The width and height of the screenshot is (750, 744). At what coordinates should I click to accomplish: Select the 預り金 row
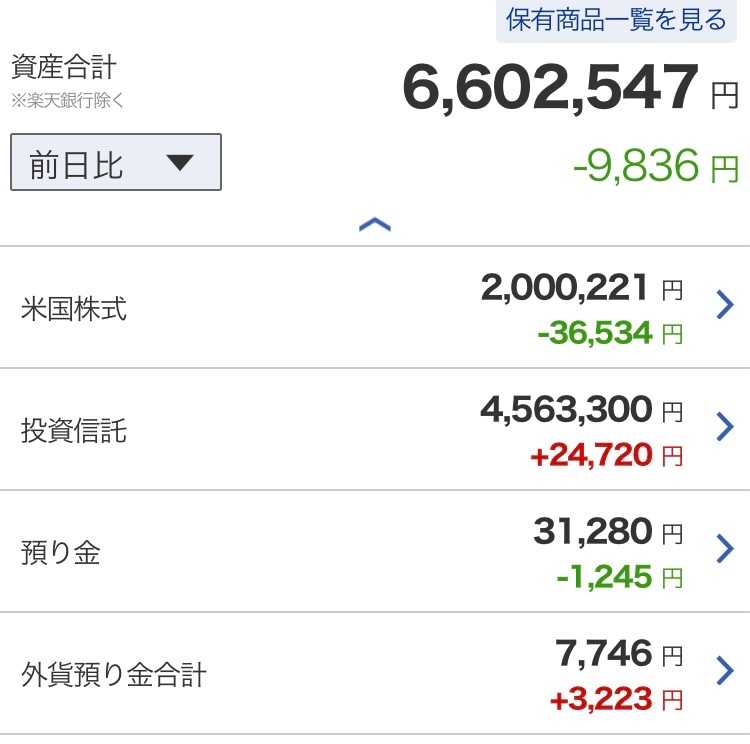(375, 551)
